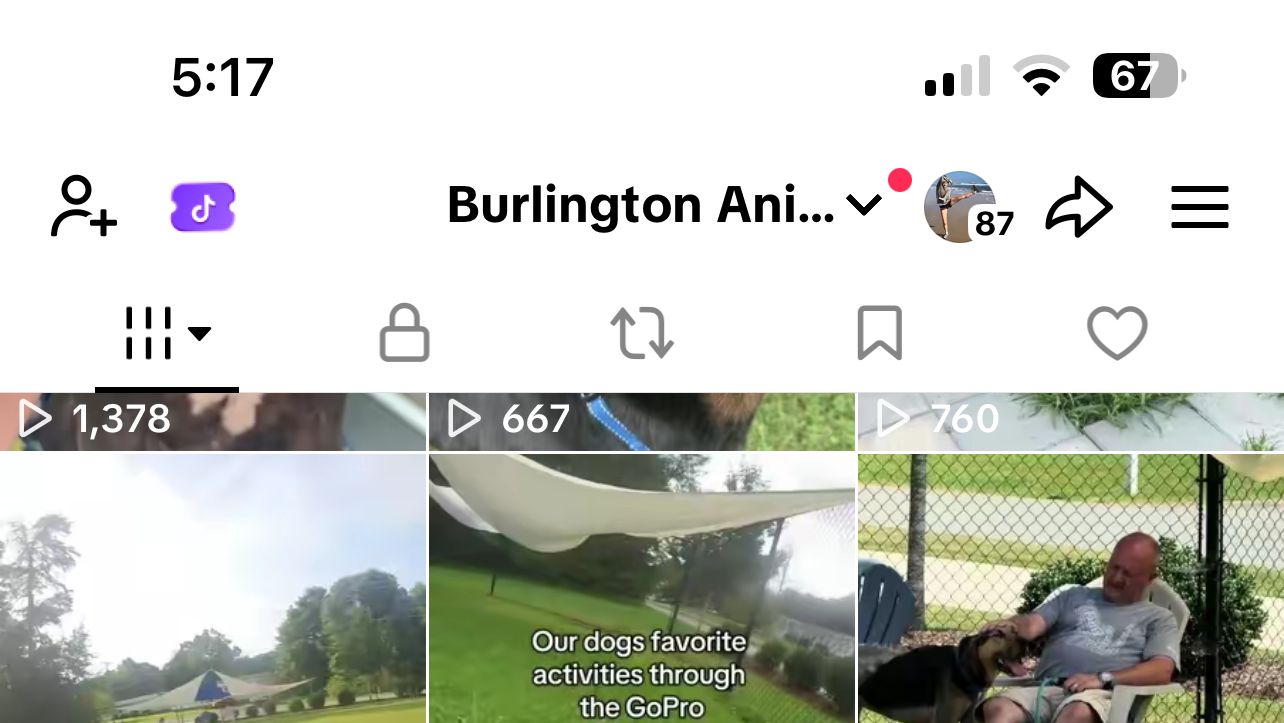
Task: Share this profile via arrow icon
Action: point(1079,208)
